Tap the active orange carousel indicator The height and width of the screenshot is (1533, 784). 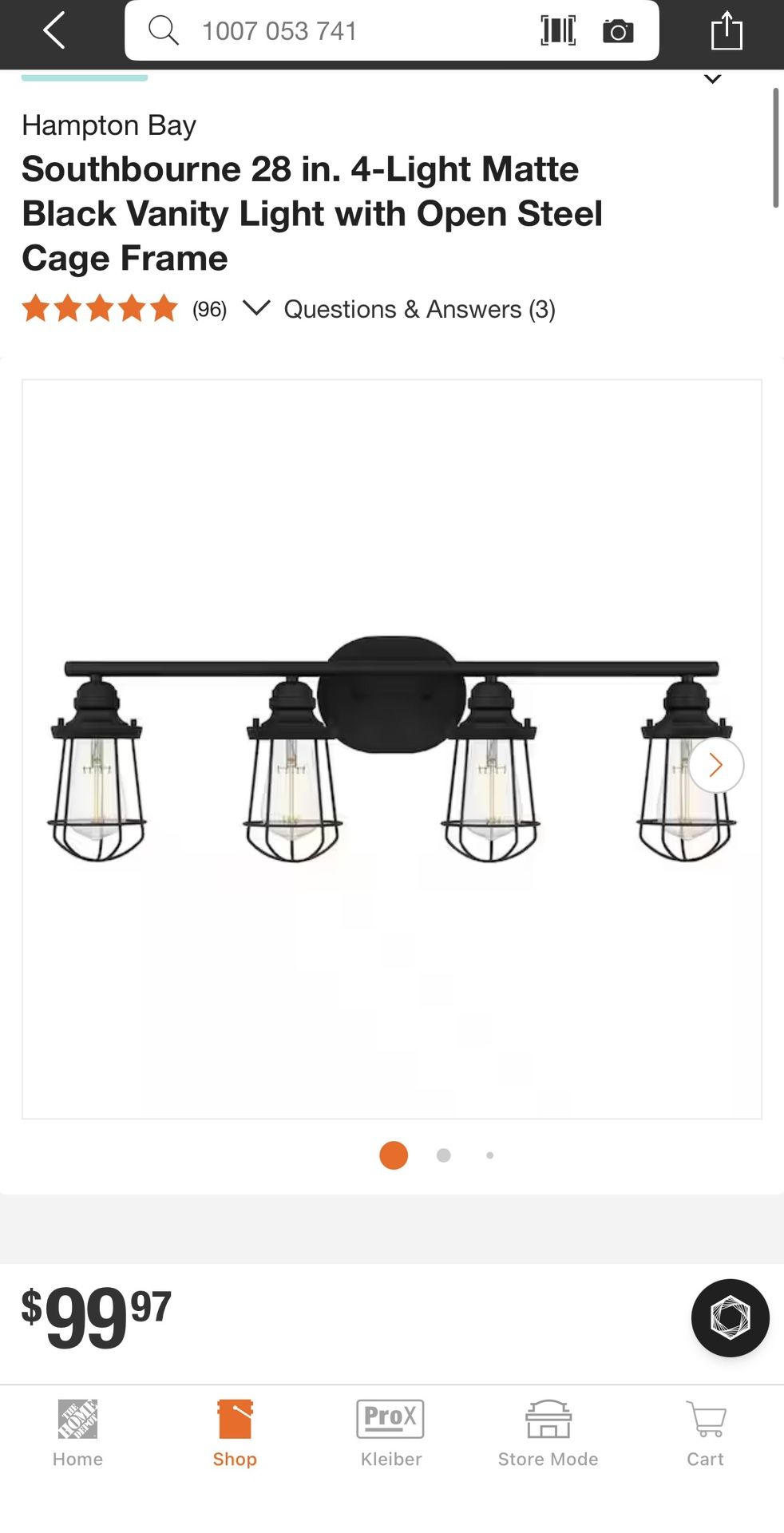pyautogui.click(x=393, y=1155)
